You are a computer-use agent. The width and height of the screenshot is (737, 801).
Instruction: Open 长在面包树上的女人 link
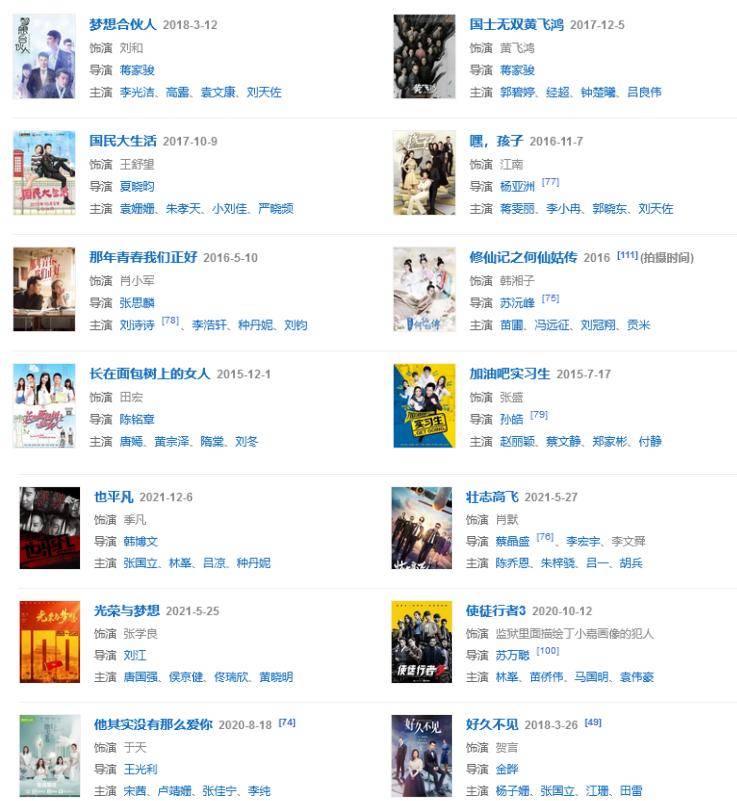150,374
